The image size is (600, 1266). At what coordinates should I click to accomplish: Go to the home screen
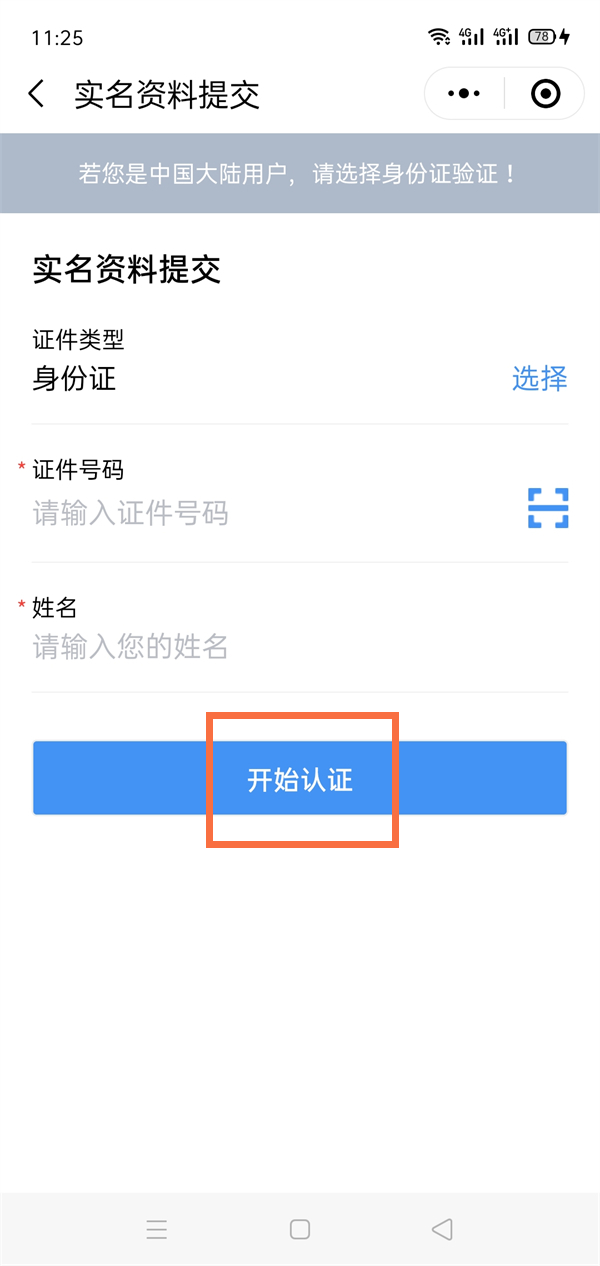[x=300, y=1229]
